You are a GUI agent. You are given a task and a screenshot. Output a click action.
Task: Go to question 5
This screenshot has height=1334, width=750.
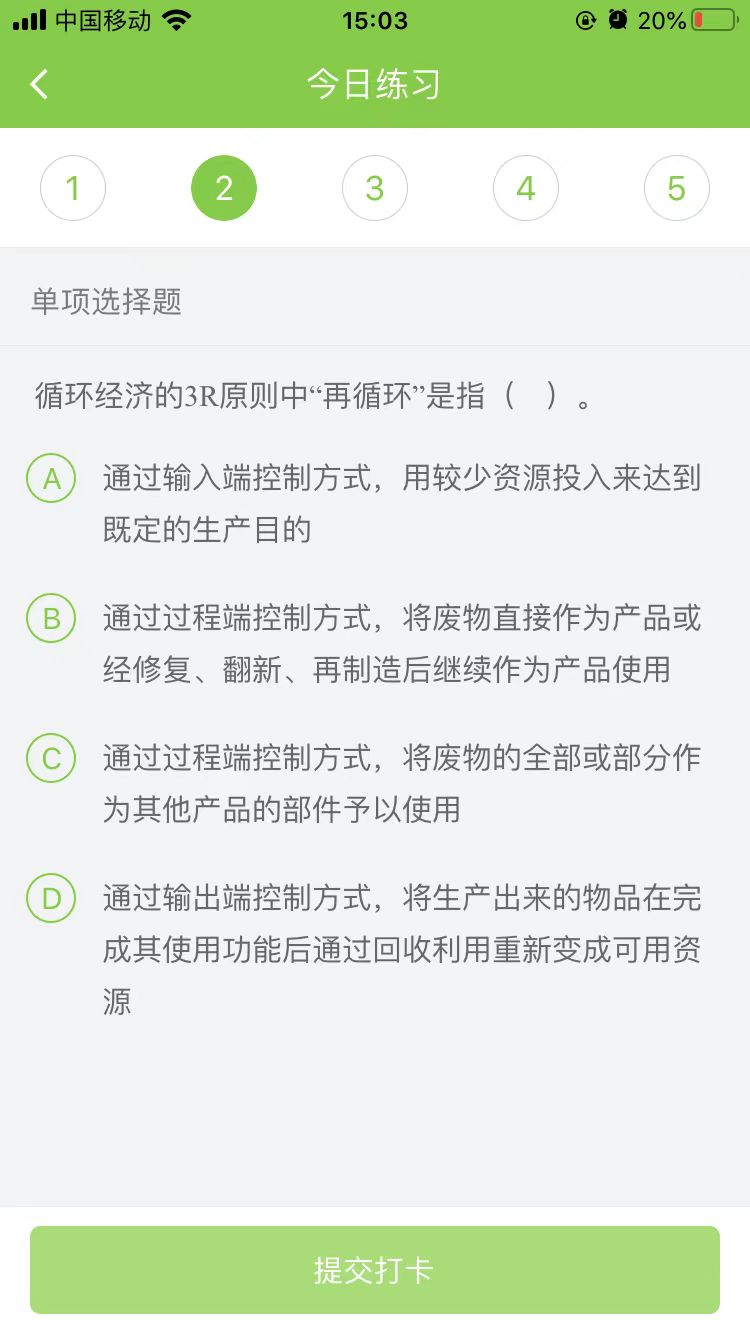pyautogui.click(x=677, y=188)
